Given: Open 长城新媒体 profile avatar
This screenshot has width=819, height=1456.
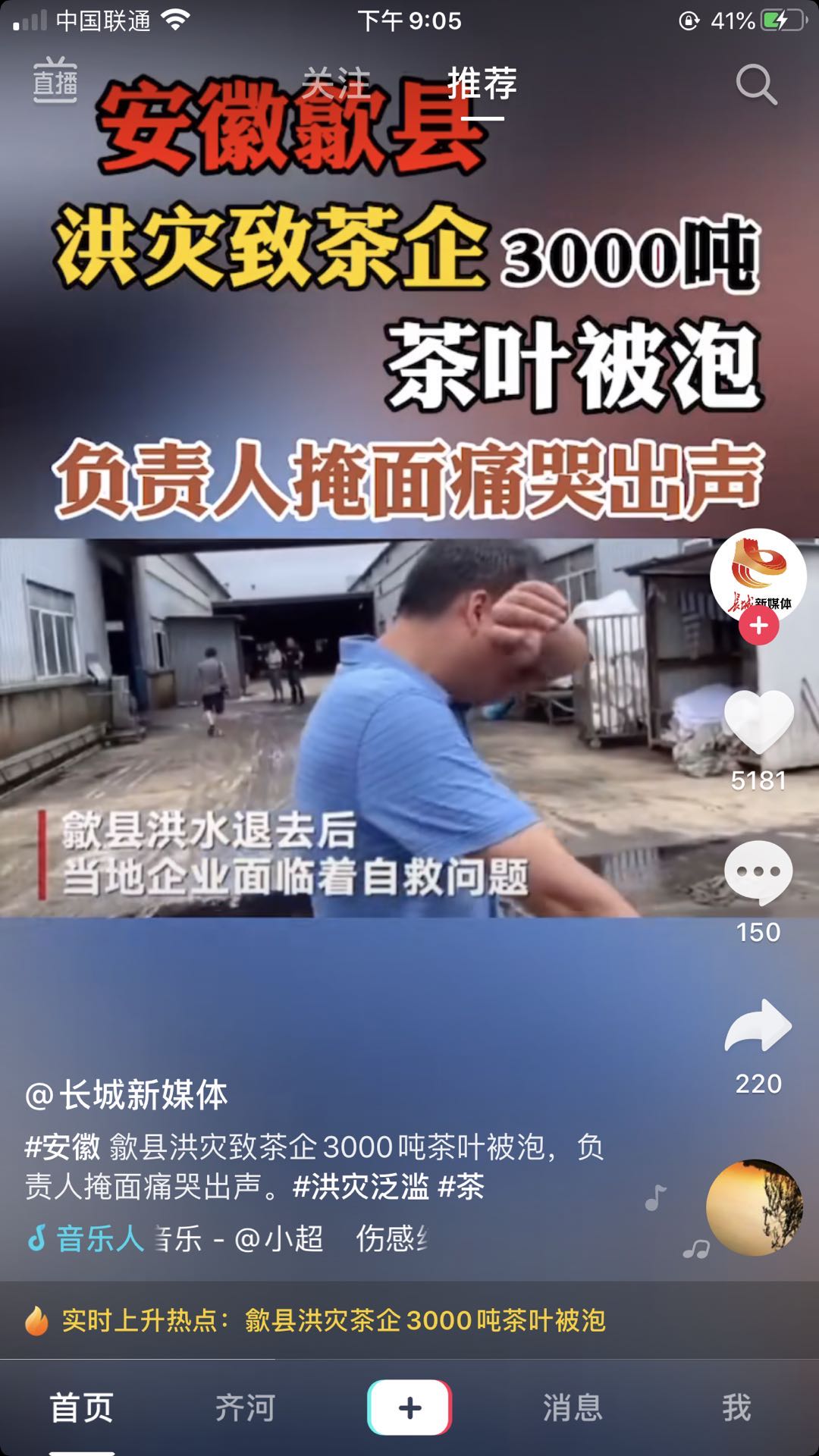Looking at the screenshot, I should 758,575.
